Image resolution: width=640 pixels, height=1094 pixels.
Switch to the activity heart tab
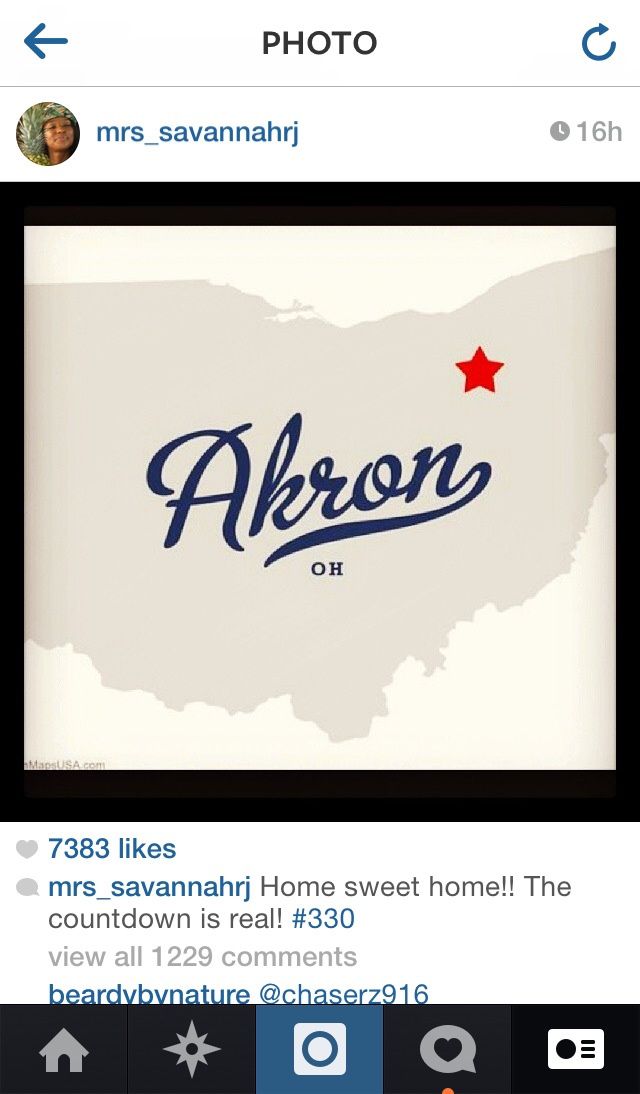(x=447, y=1050)
